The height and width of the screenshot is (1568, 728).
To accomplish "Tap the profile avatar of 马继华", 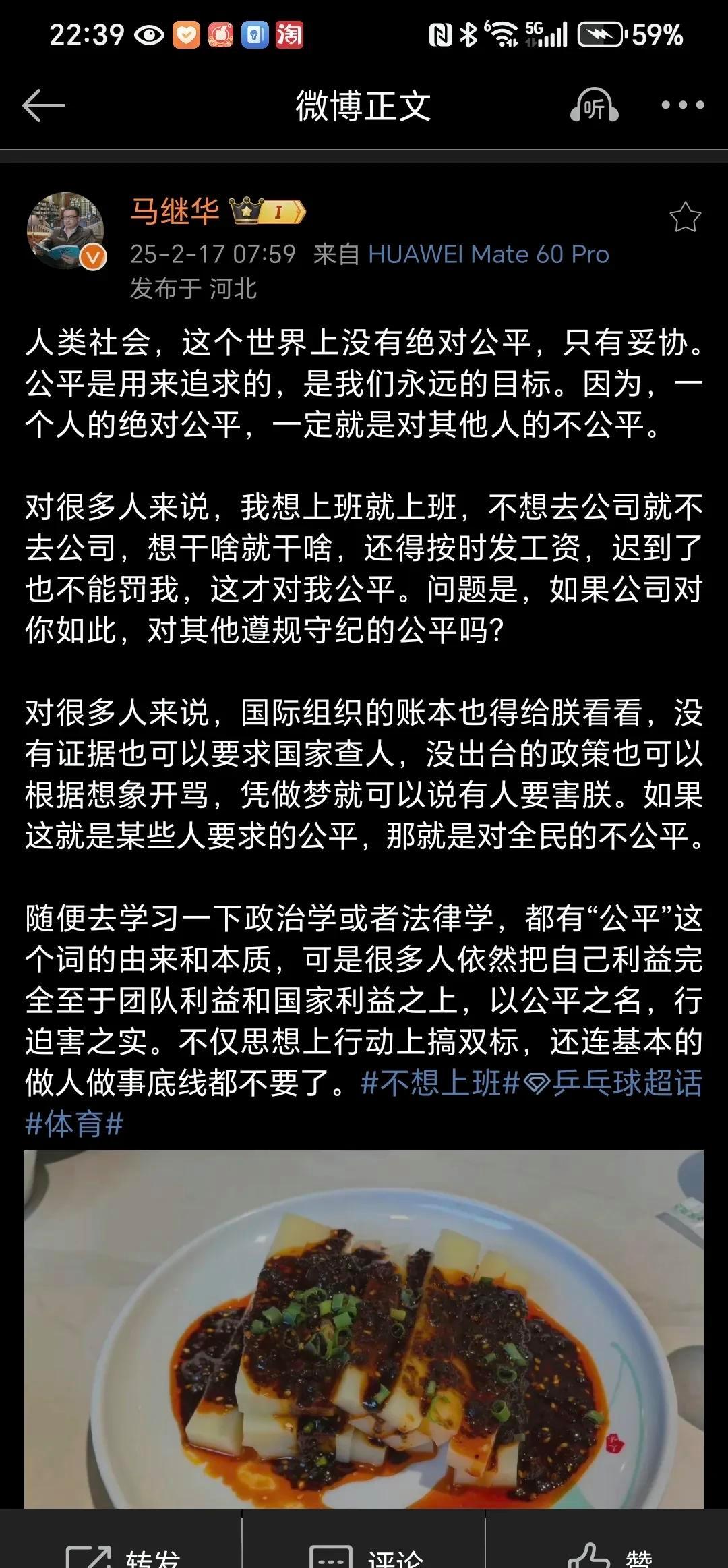I will click(67, 231).
